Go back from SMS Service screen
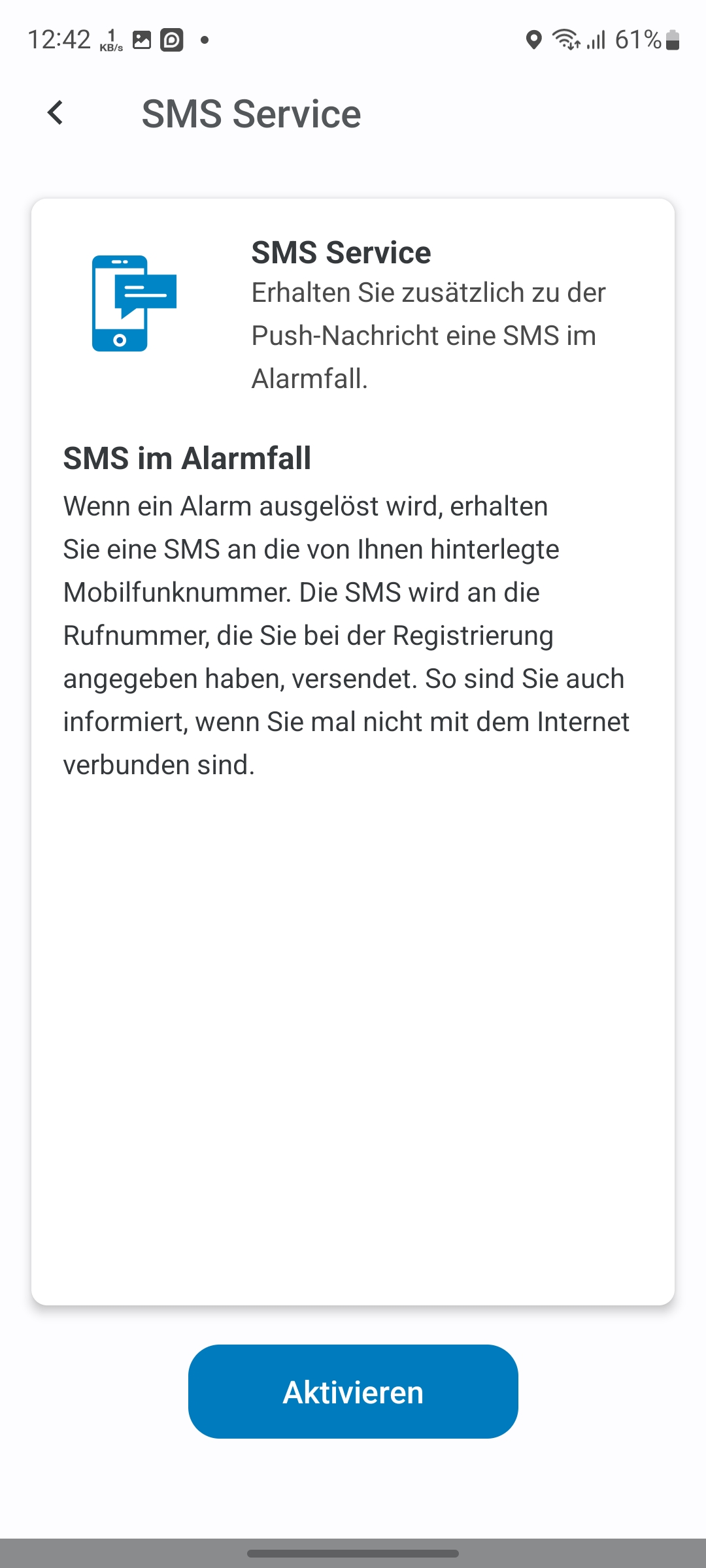The height and width of the screenshot is (1568, 706). (x=56, y=113)
